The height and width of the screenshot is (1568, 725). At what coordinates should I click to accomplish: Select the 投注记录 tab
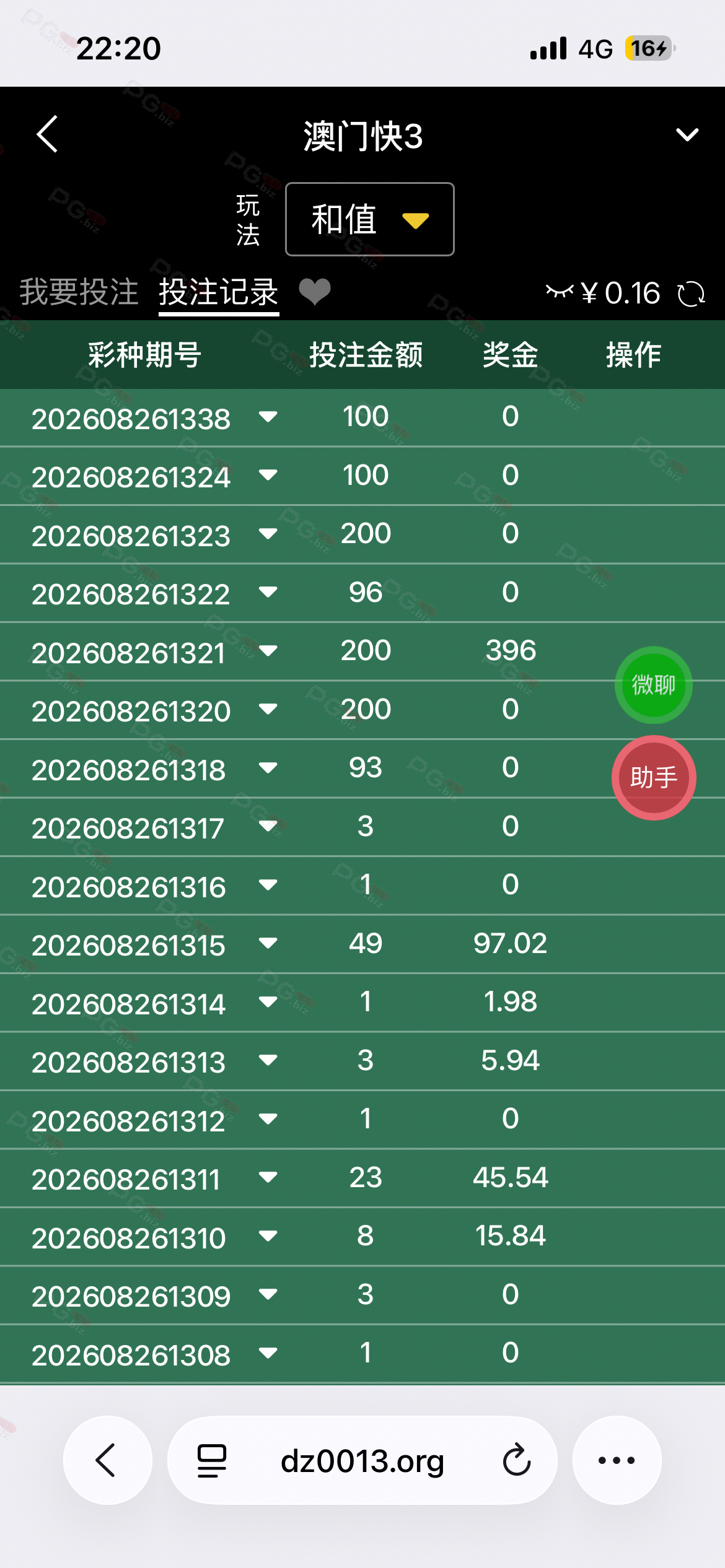pyautogui.click(x=219, y=292)
